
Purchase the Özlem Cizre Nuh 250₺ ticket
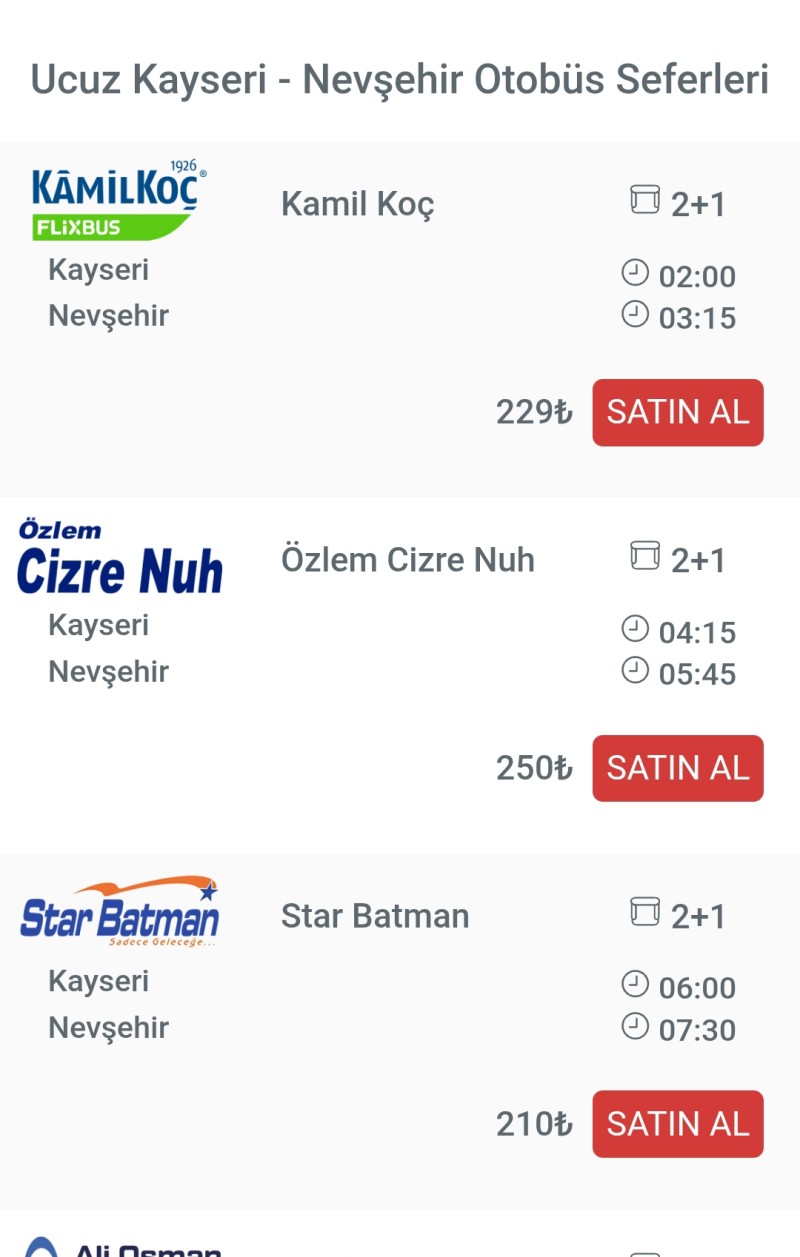677,768
